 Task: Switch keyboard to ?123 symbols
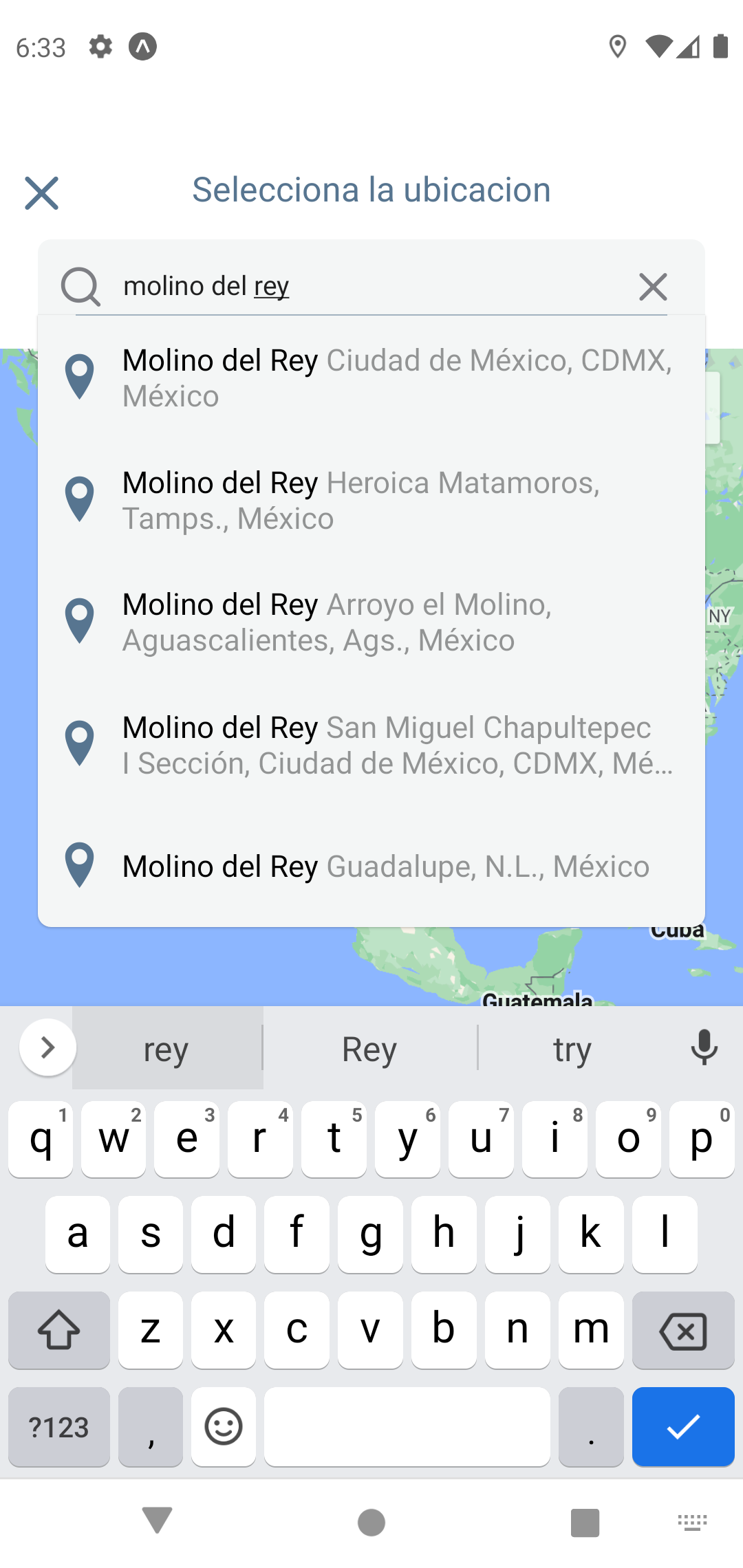(59, 1427)
